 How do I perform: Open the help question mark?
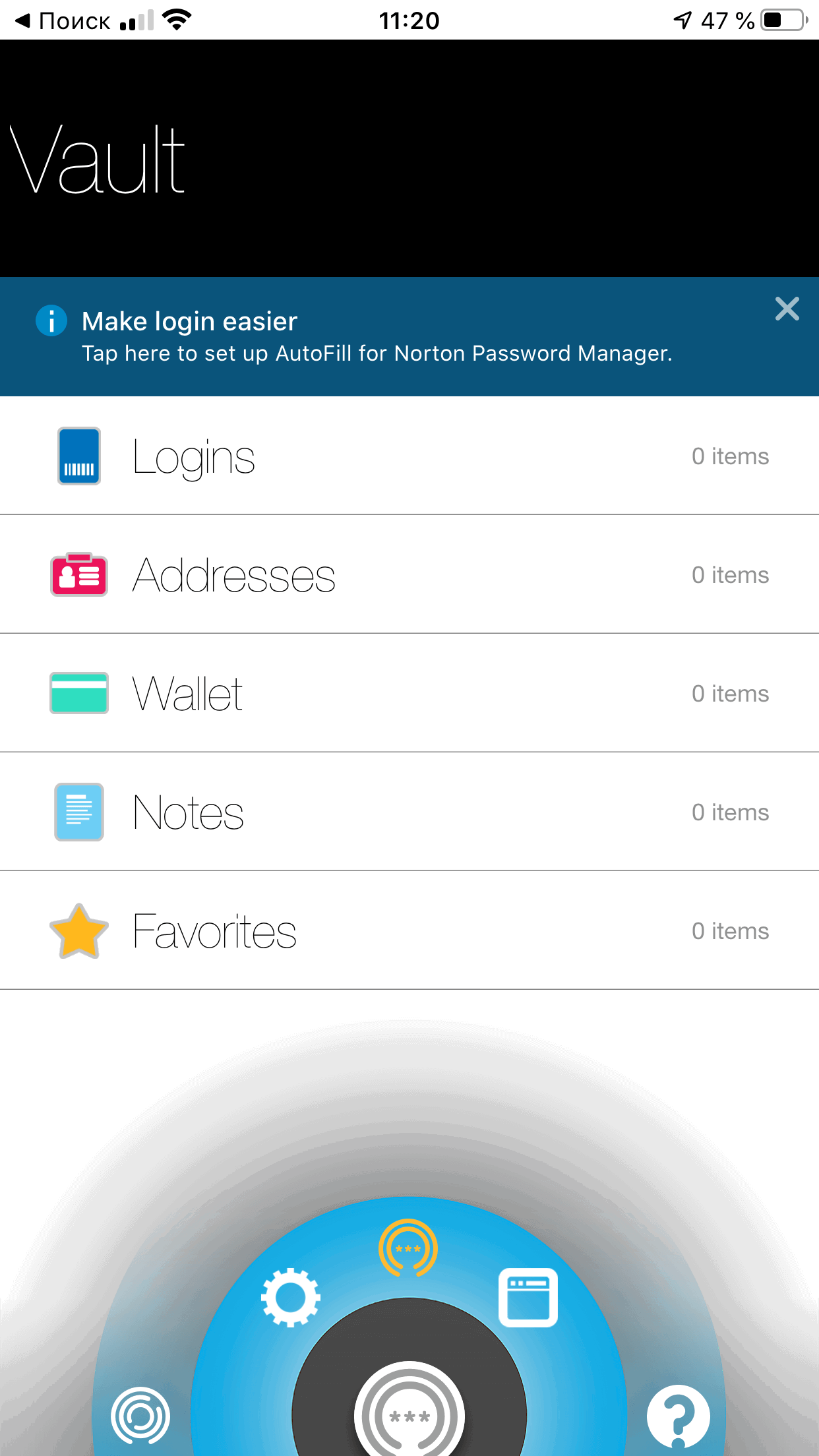(678, 1416)
